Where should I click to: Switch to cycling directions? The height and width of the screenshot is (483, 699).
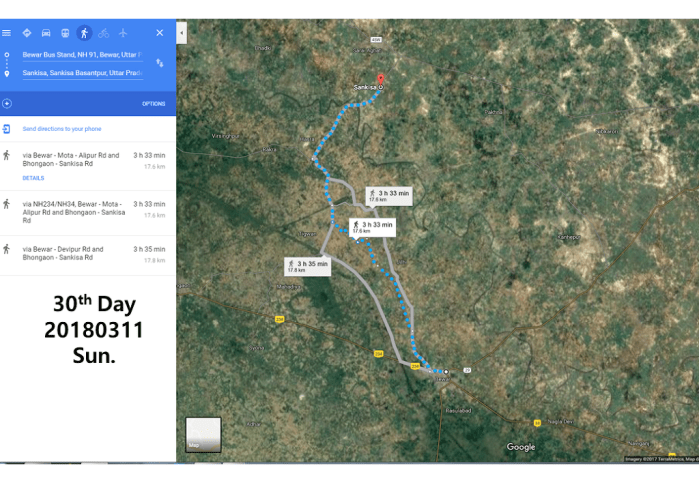(103, 33)
